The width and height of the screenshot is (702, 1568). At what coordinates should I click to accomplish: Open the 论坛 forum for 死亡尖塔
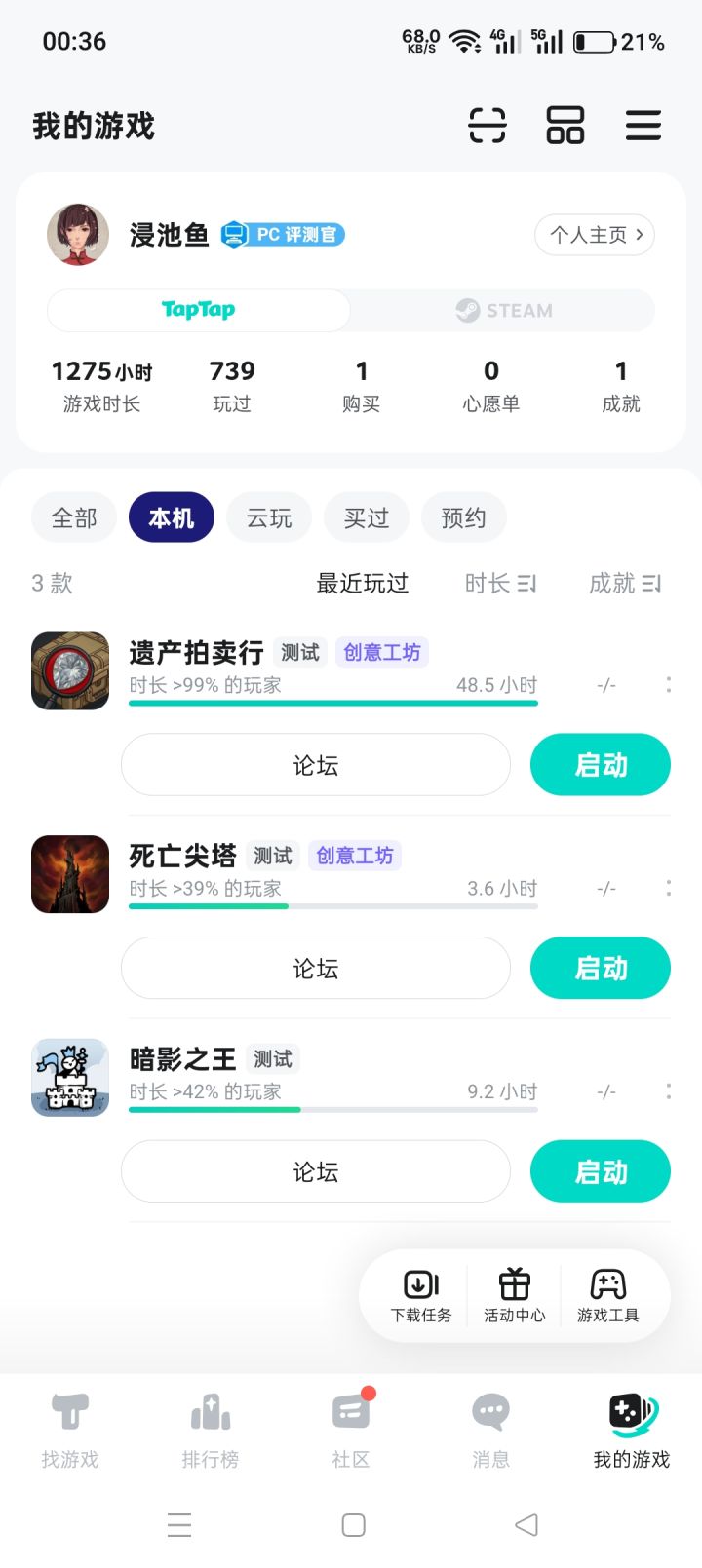coord(315,969)
